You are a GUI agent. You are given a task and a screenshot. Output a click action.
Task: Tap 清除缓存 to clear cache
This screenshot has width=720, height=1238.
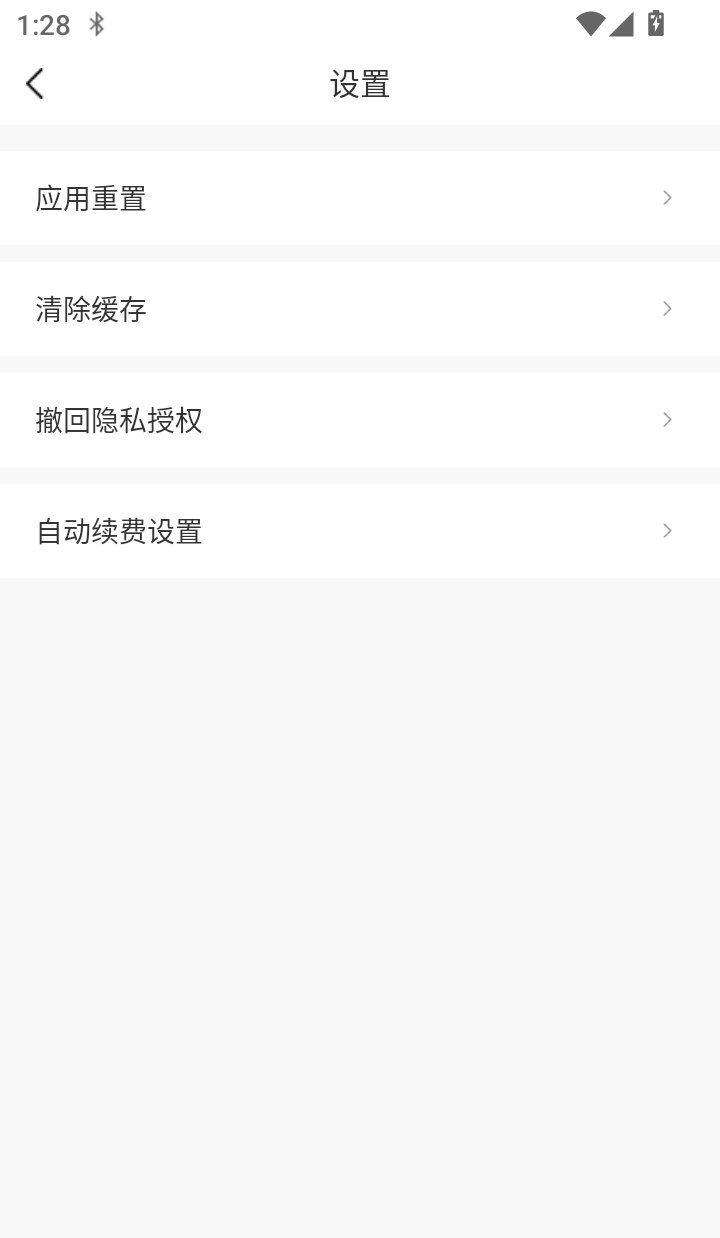pyautogui.click(x=92, y=309)
